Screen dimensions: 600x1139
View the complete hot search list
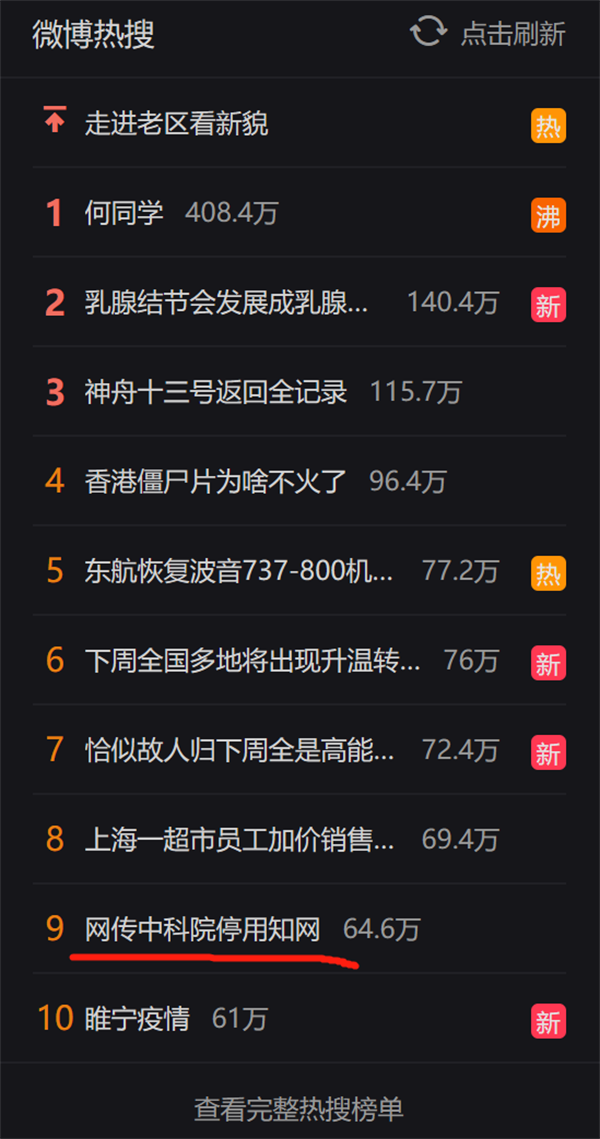(x=299, y=1108)
